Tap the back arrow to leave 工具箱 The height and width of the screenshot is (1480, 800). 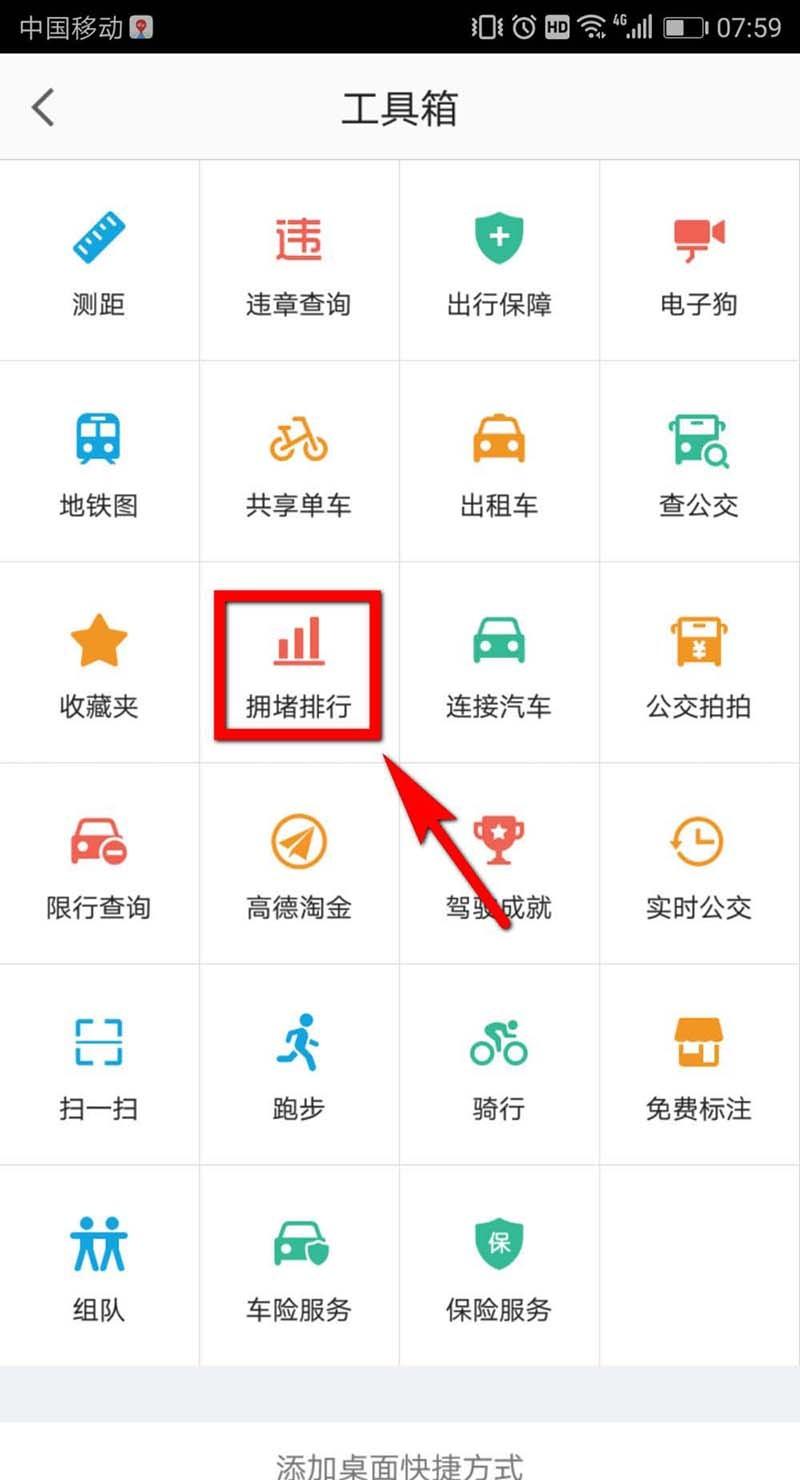[x=42, y=106]
